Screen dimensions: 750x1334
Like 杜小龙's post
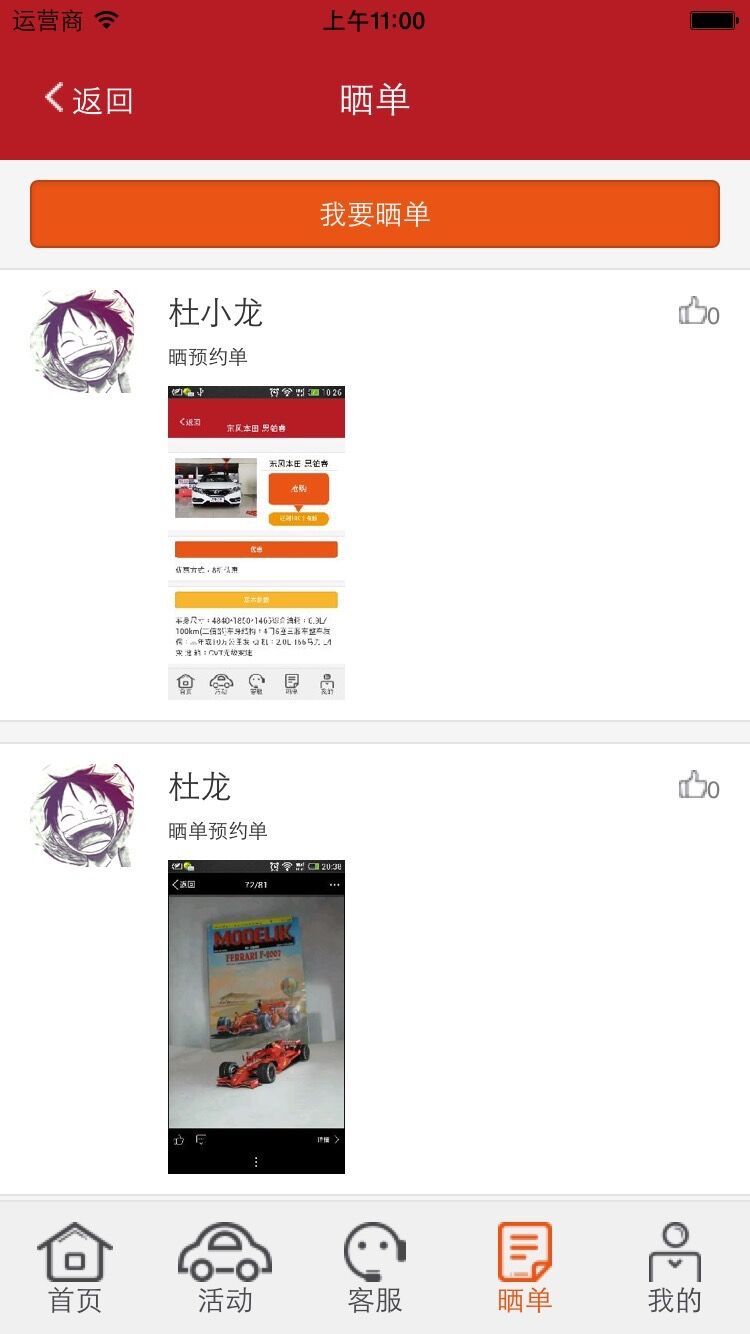click(699, 313)
